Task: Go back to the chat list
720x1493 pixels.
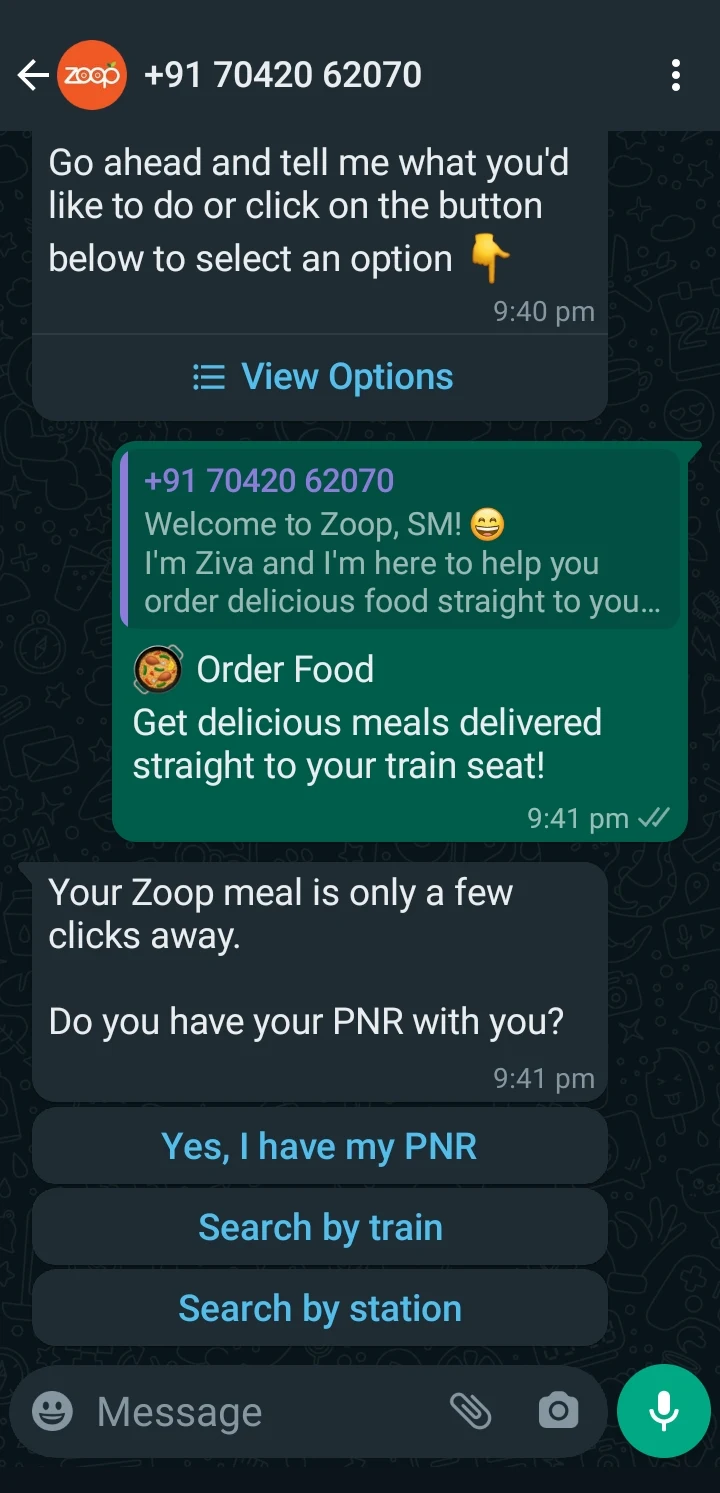Action: click(32, 75)
